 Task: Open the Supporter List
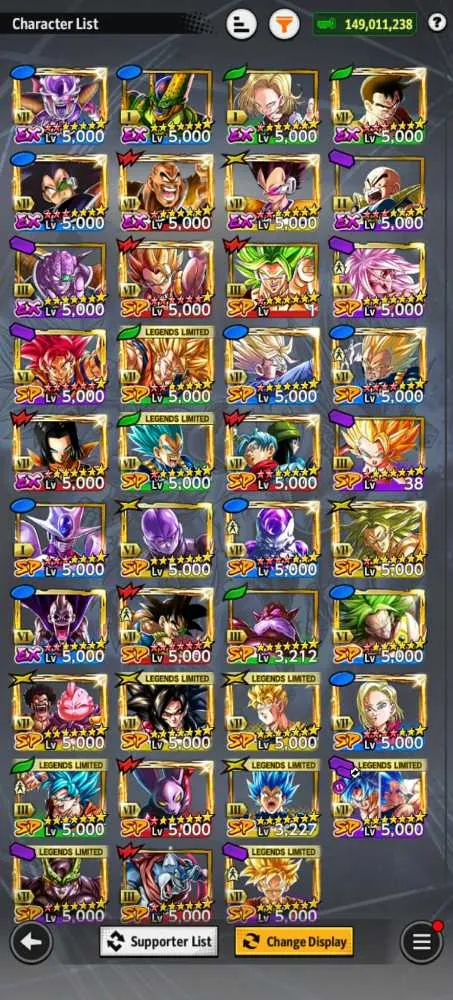[x=159, y=941]
